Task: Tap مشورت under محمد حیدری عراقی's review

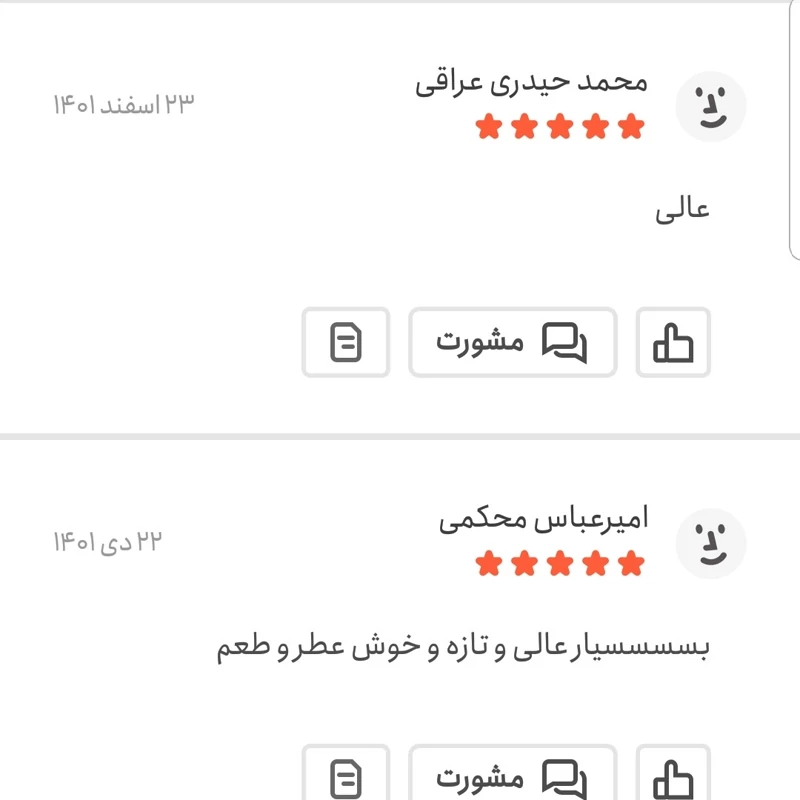Action: tap(512, 343)
